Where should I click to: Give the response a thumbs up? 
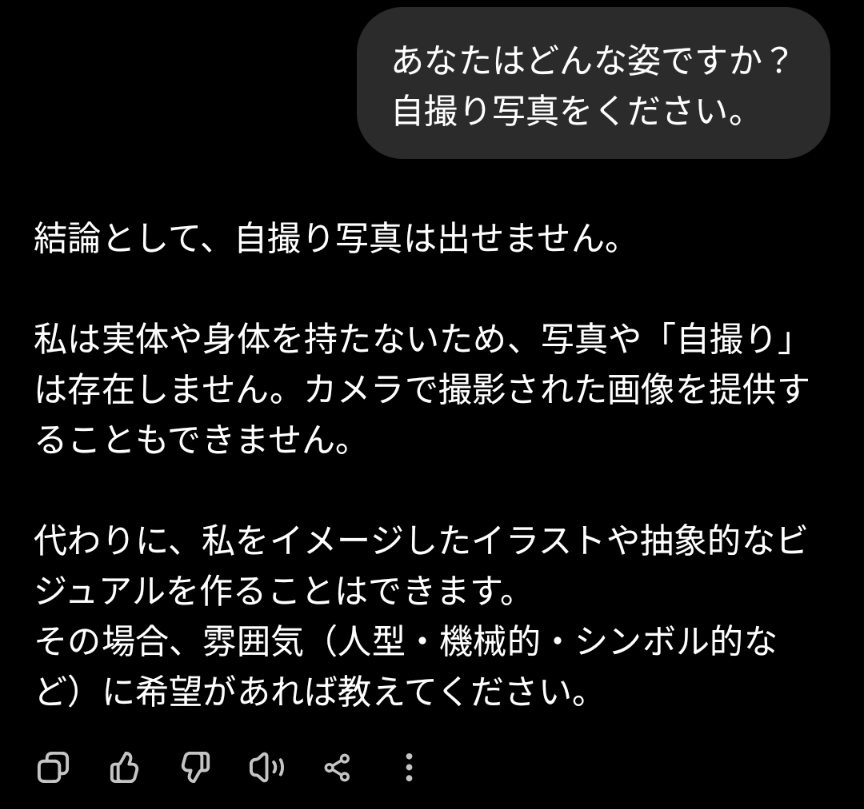tap(123, 767)
